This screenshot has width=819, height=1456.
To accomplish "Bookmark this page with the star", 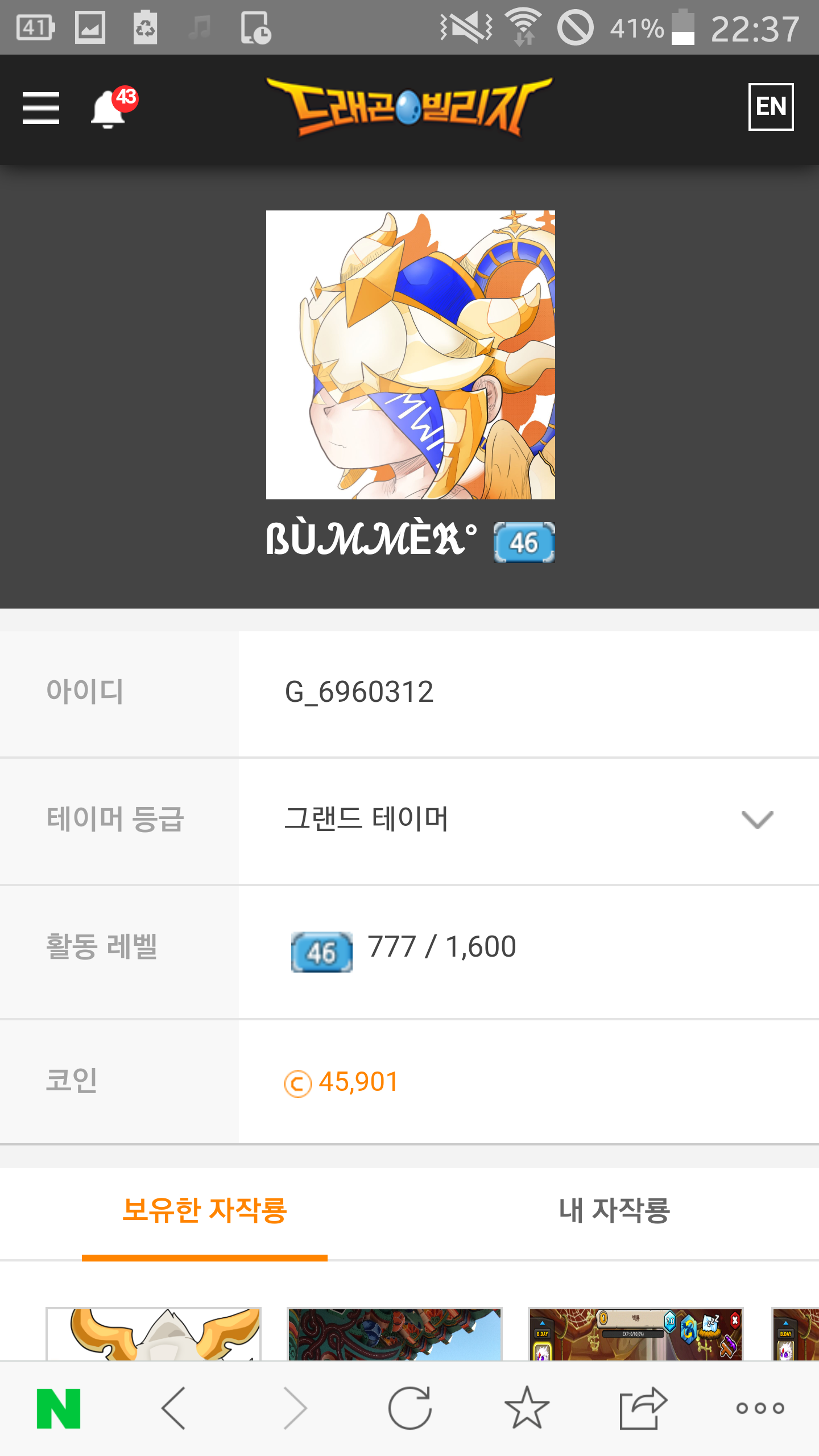I will pyautogui.click(x=527, y=1408).
